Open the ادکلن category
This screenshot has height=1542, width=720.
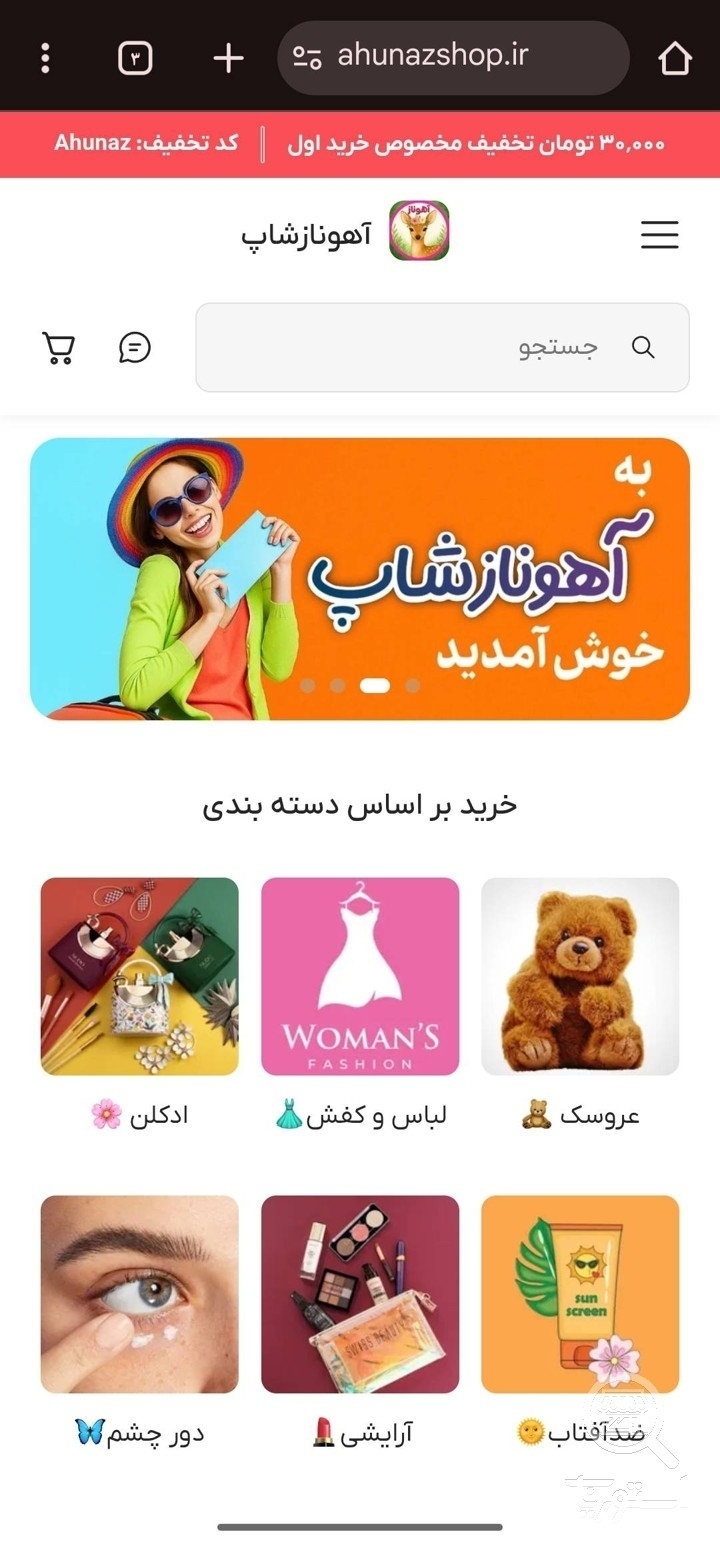(140, 976)
